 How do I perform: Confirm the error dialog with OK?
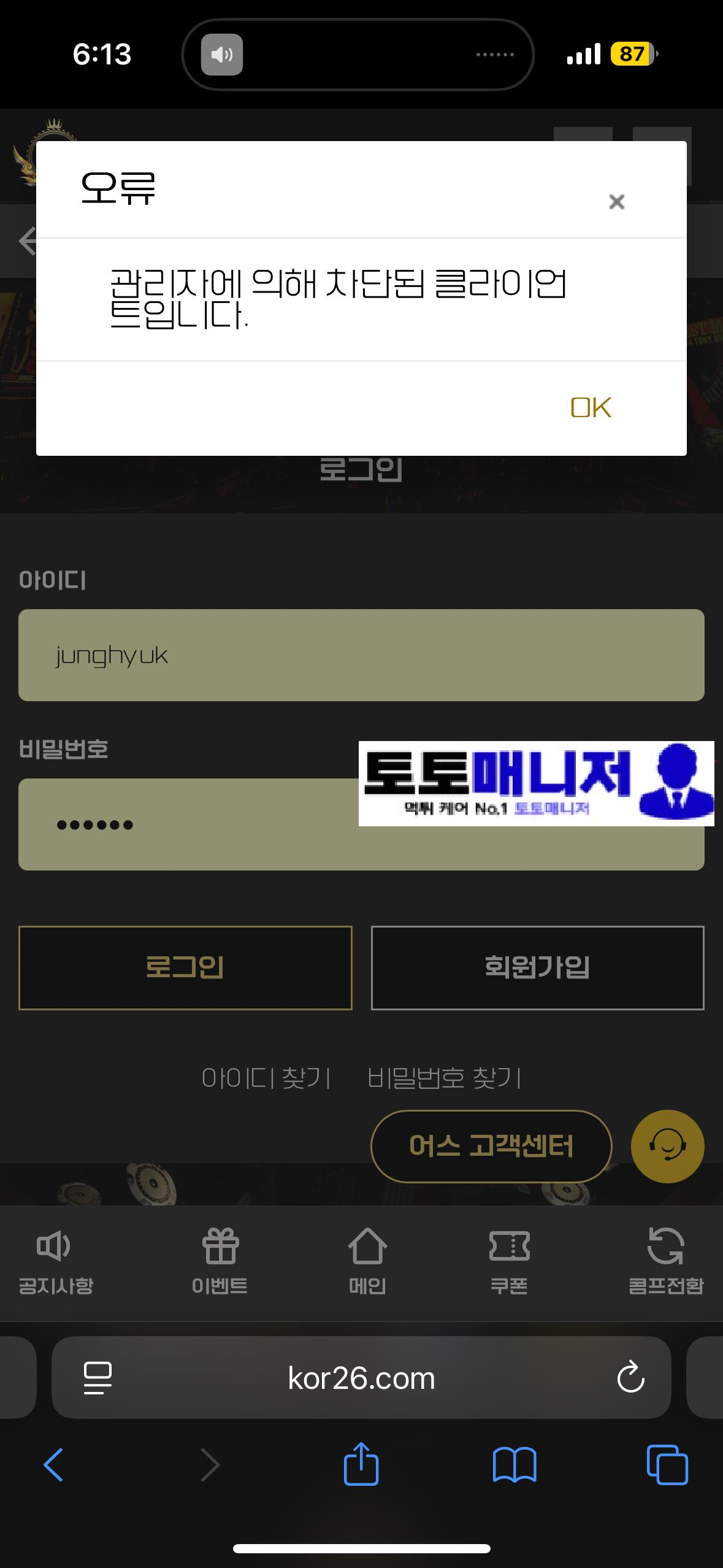point(591,407)
